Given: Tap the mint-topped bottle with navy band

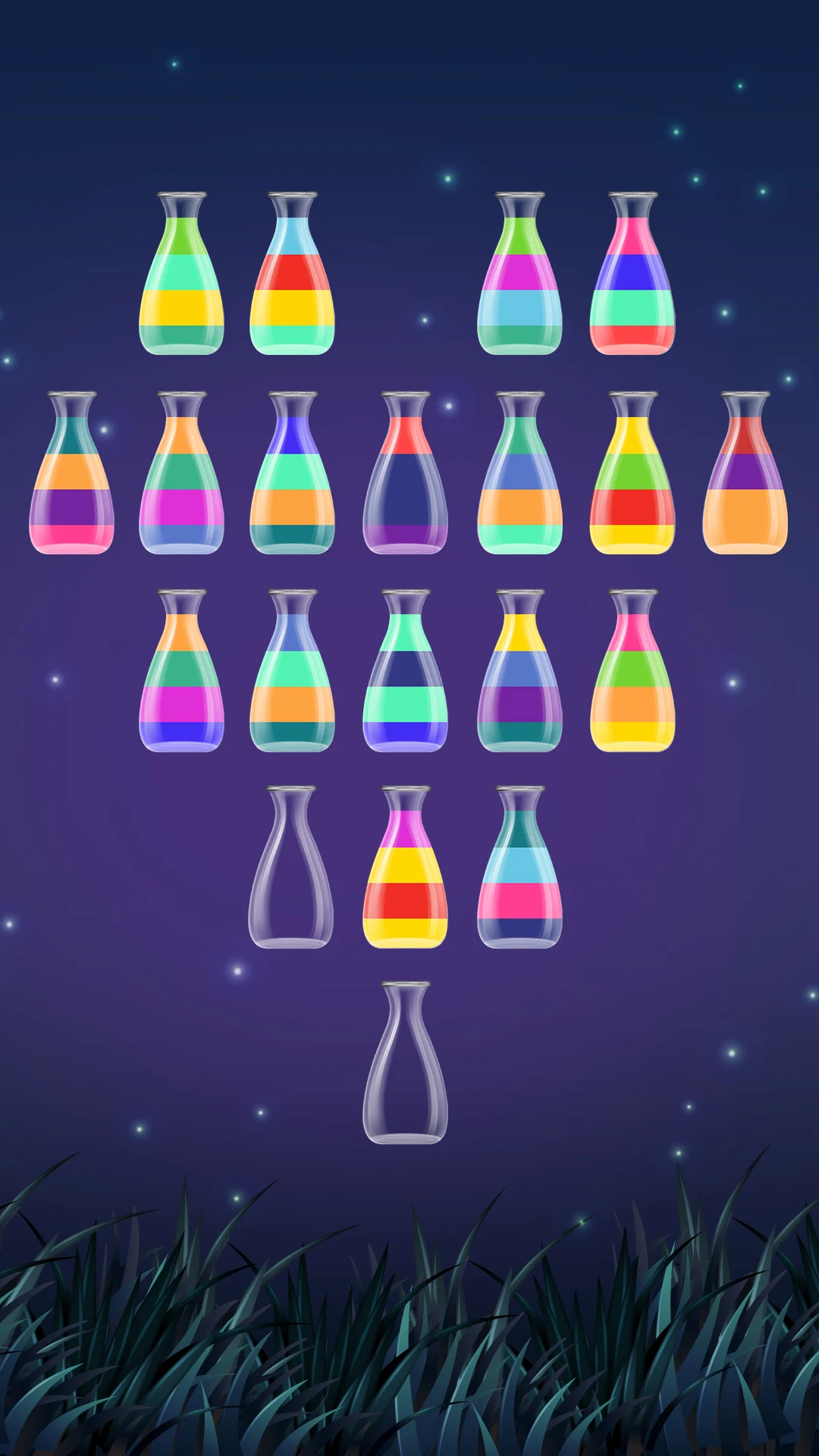Looking at the screenshot, I should (406, 672).
